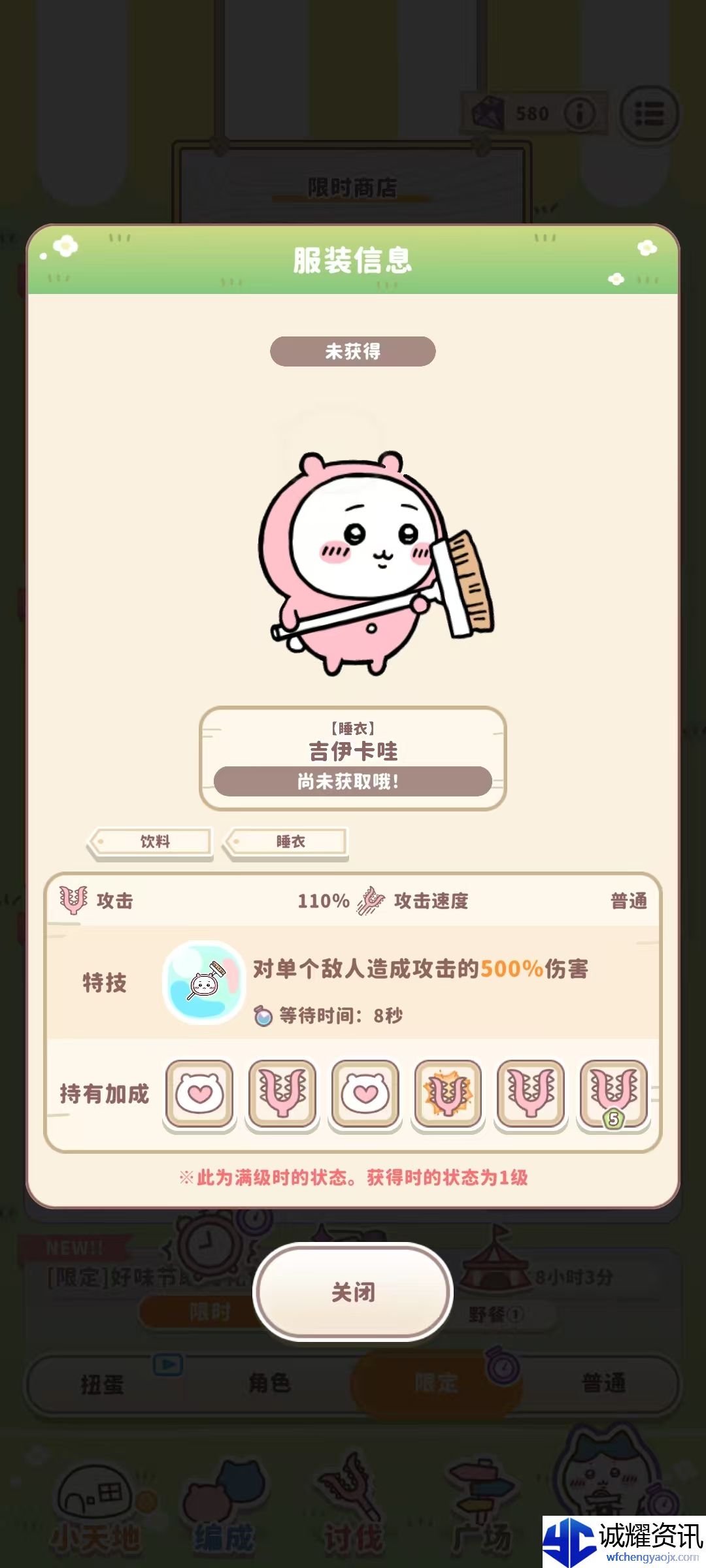Viewport: 706px width, 1568px height.
Task: Select the 睡衣 tag
Action: point(286,841)
